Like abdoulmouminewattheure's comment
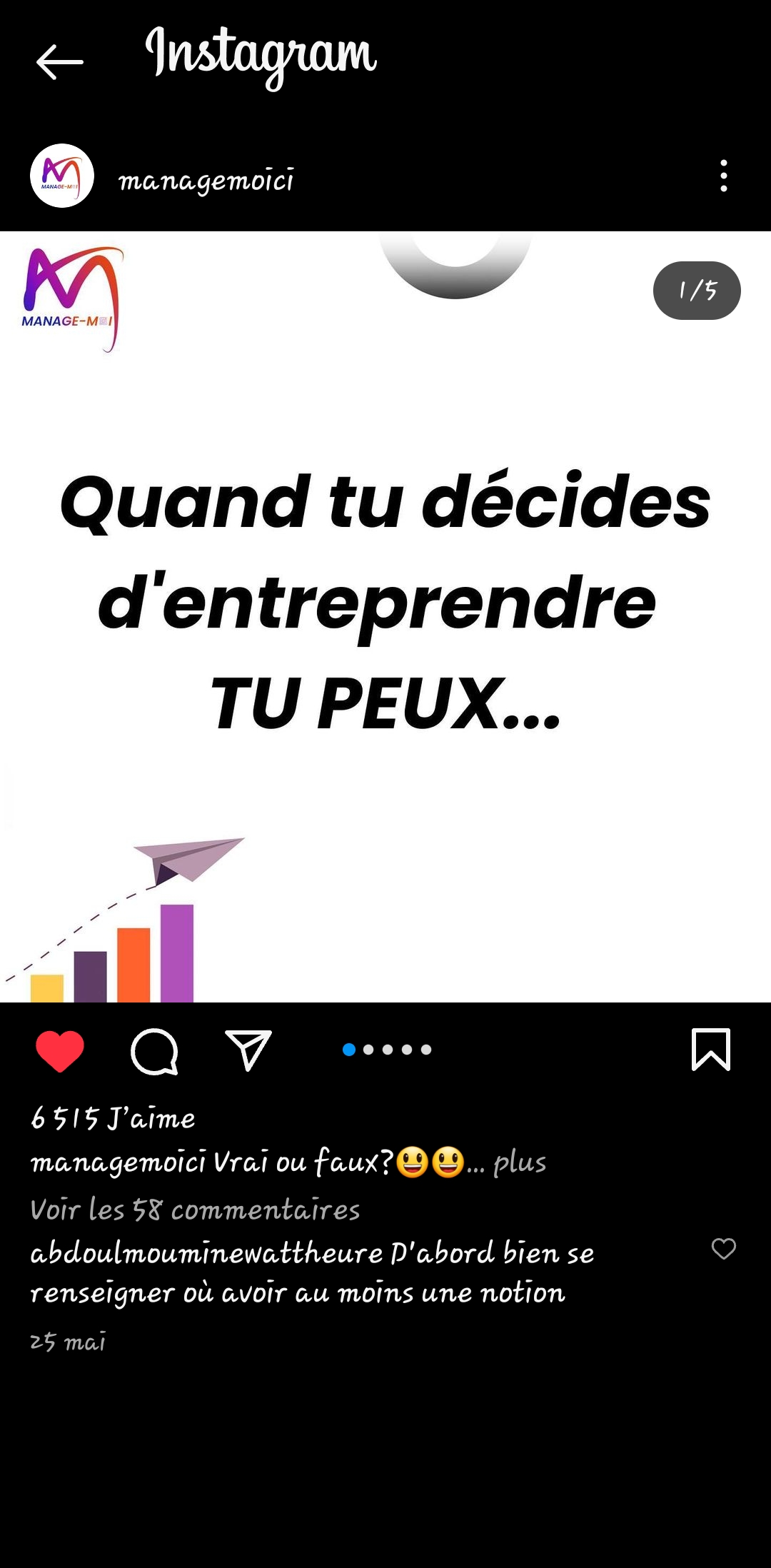Viewport: 771px width, 1568px height. [x=724, y=1249]
